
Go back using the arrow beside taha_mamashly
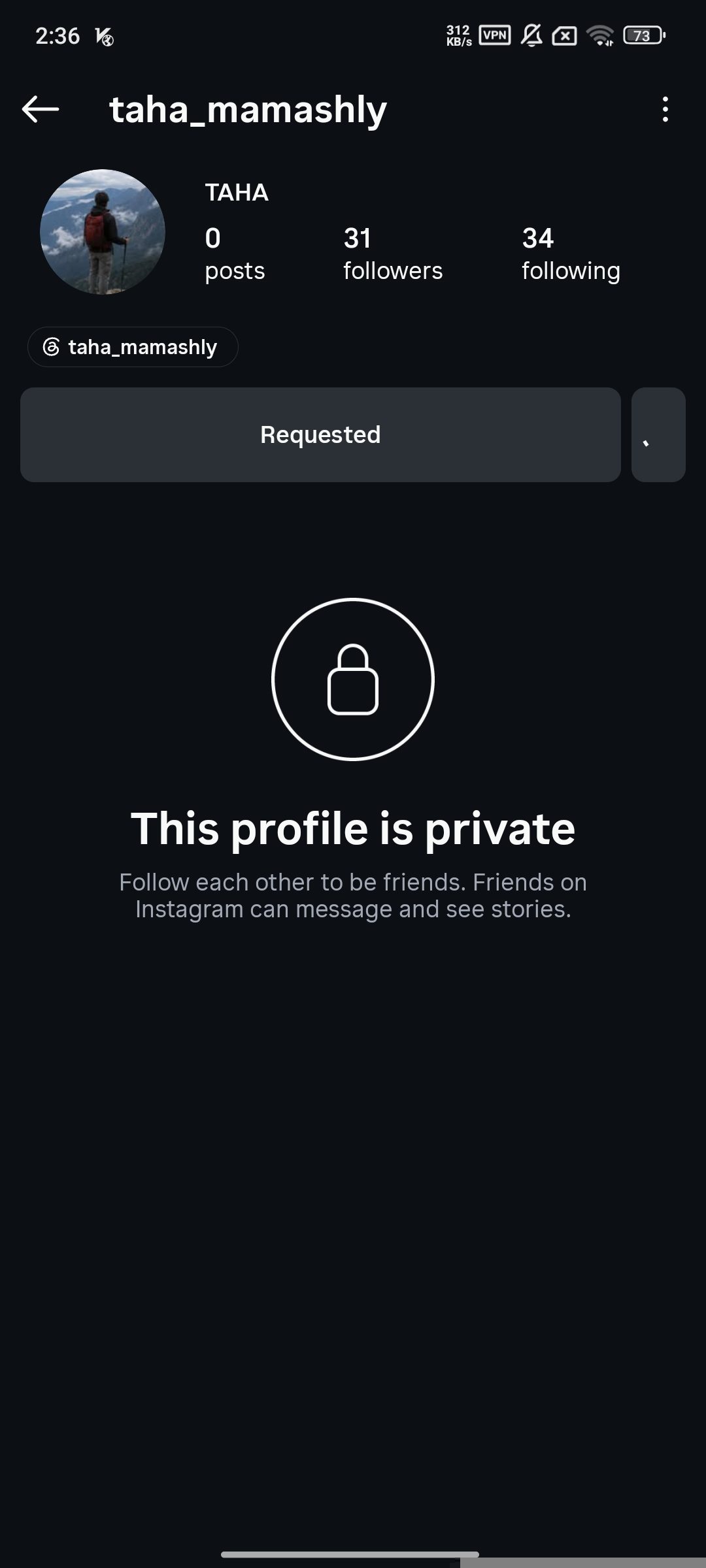[x=41, y=109]
